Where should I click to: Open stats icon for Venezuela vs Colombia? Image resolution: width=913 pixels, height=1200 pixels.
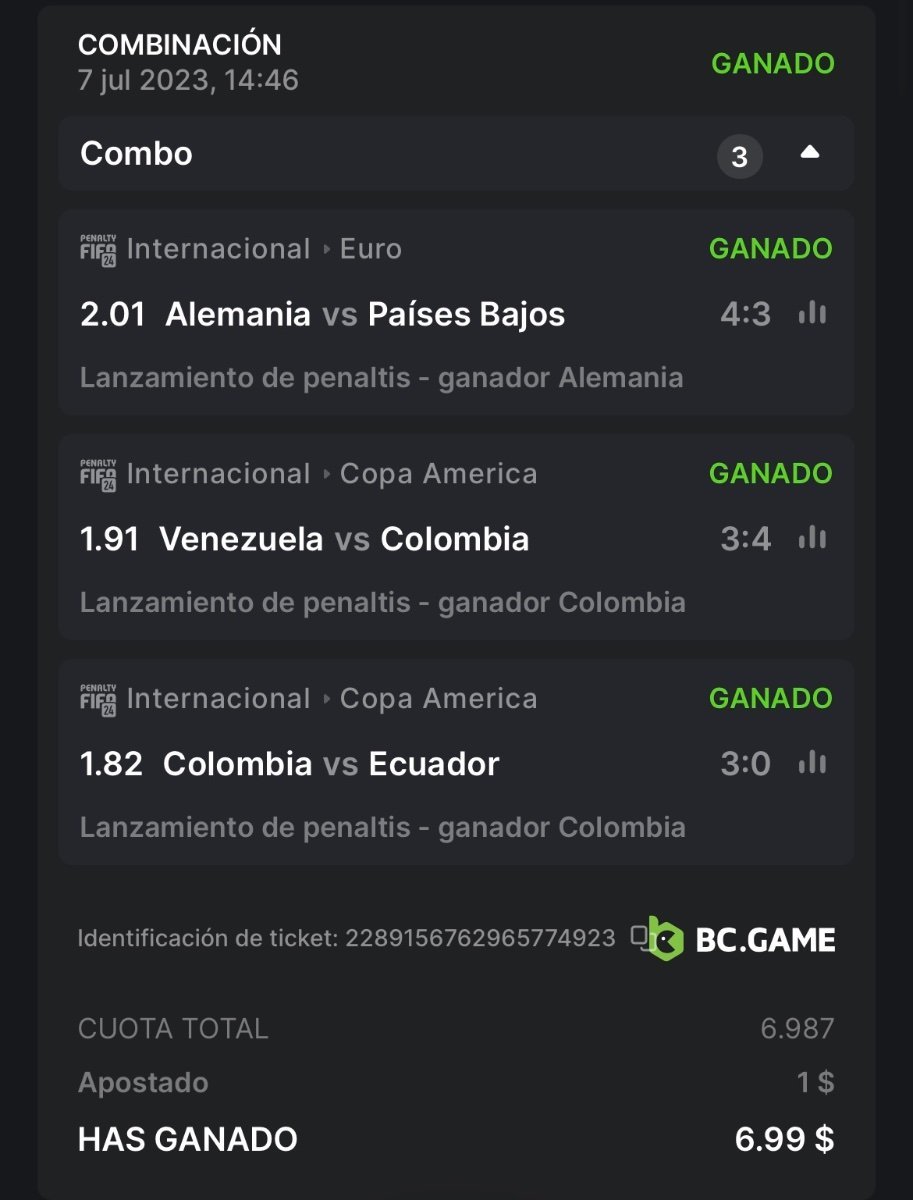(812, 539)
